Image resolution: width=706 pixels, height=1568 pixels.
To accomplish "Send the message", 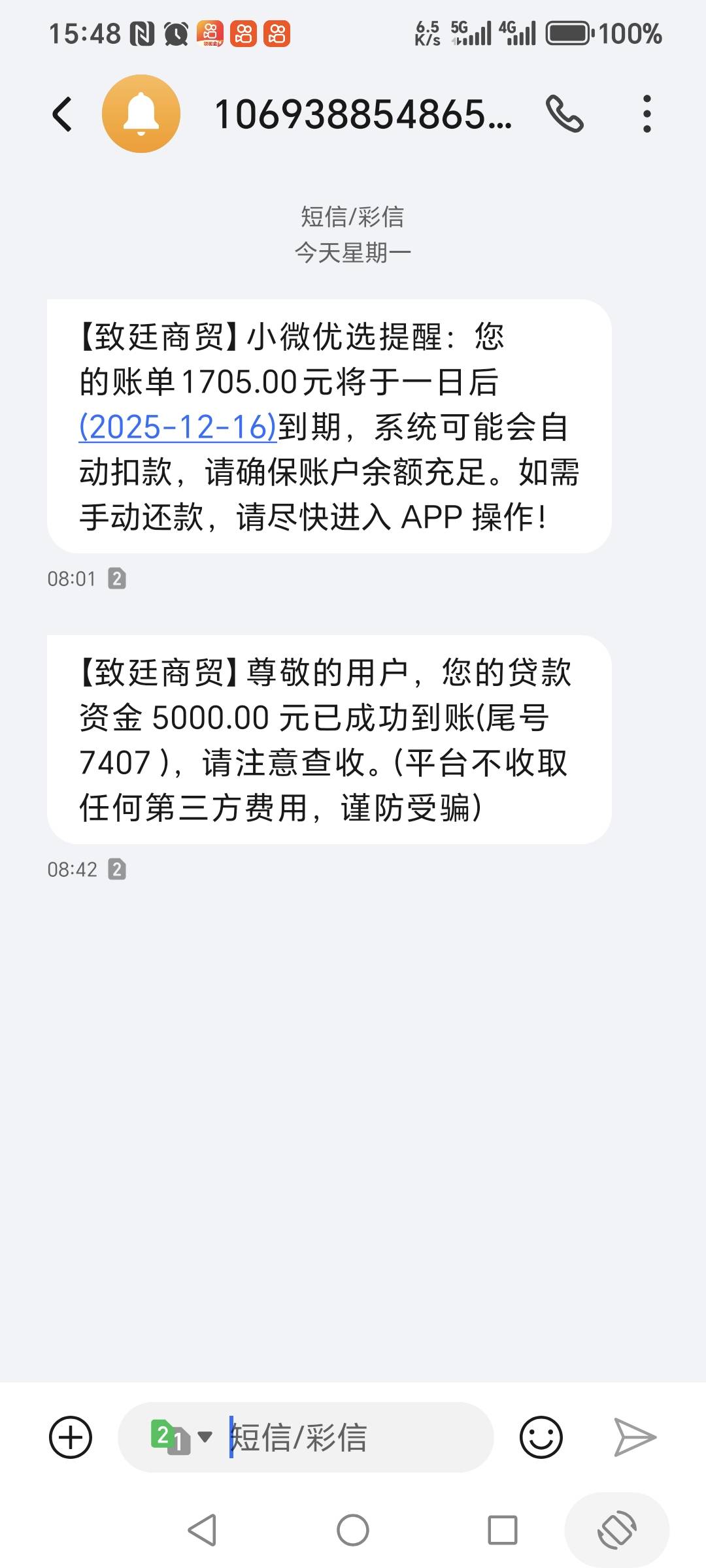I will coord(635,1437).
